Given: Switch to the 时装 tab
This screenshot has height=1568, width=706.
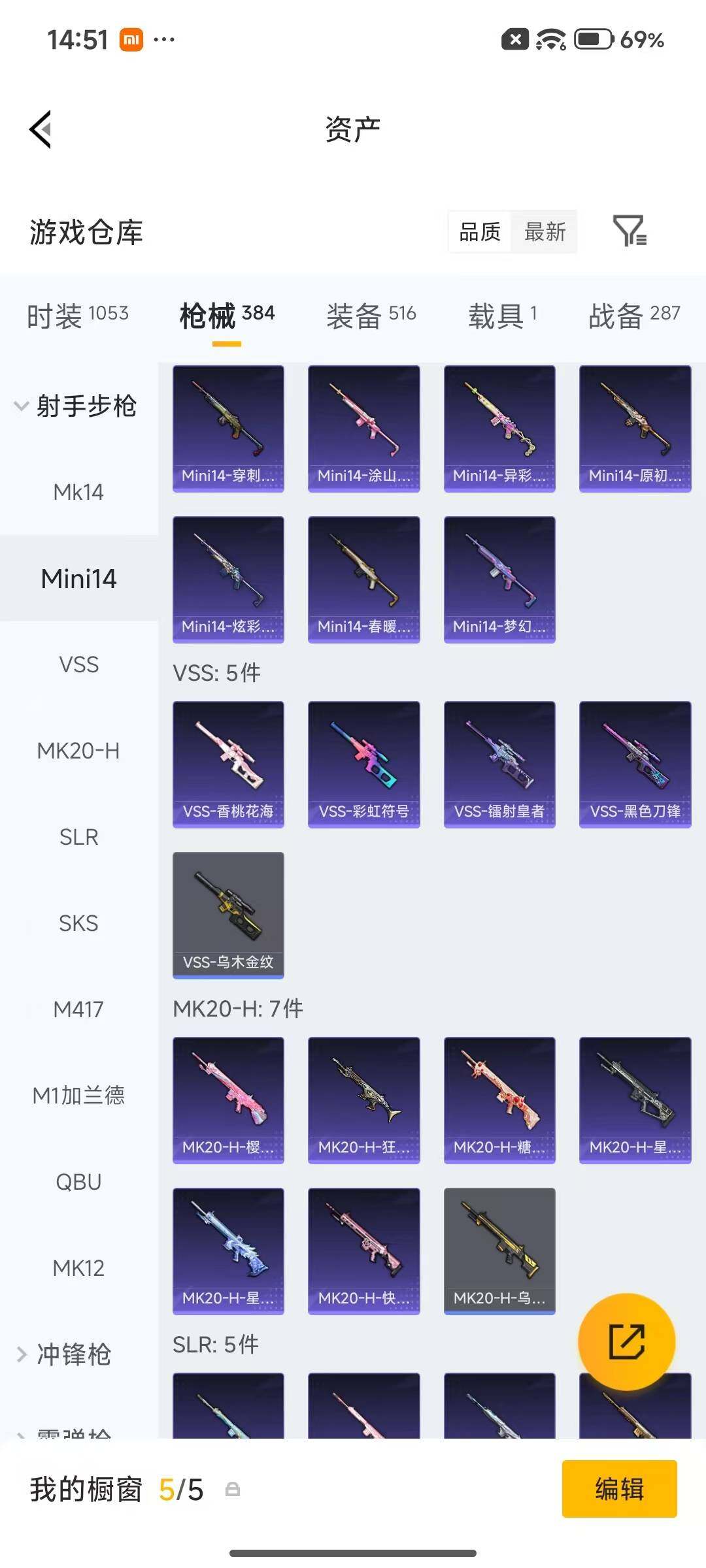Looking at the screenshot, I should click(x=78, y=316).
